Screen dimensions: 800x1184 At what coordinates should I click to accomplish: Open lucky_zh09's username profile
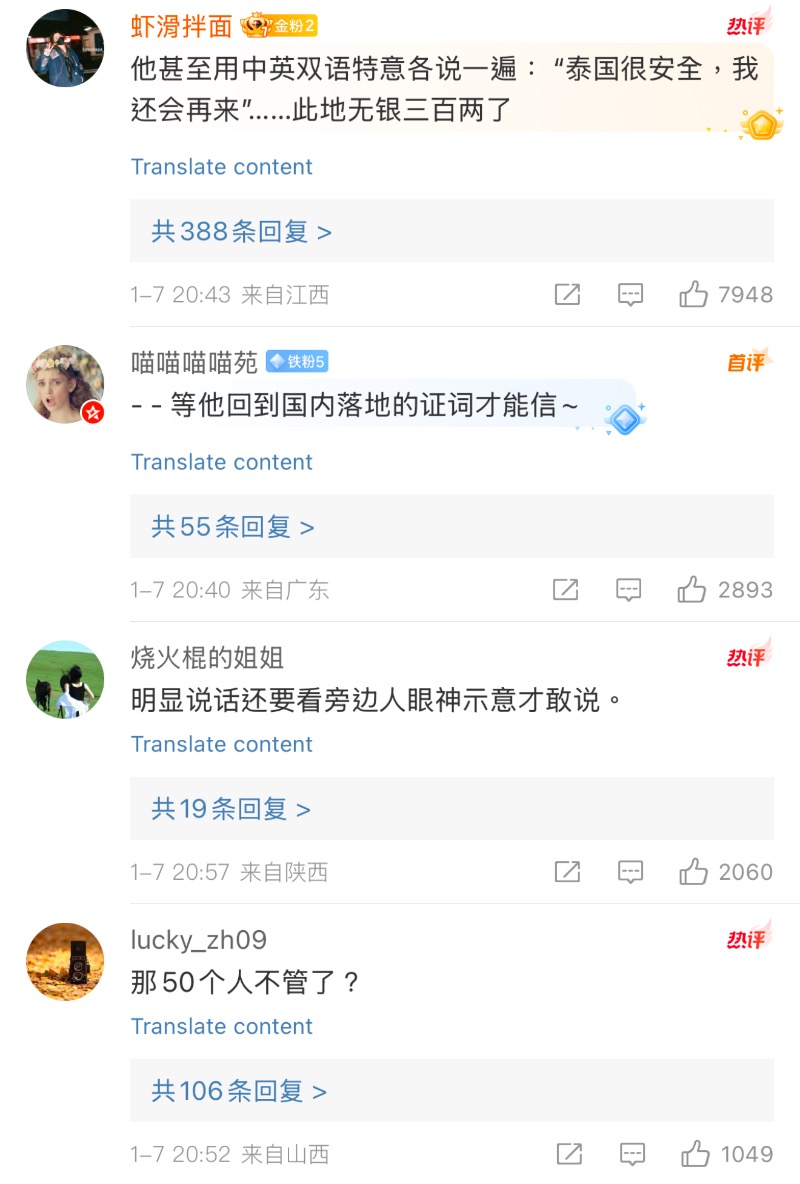tap(198, 940)
